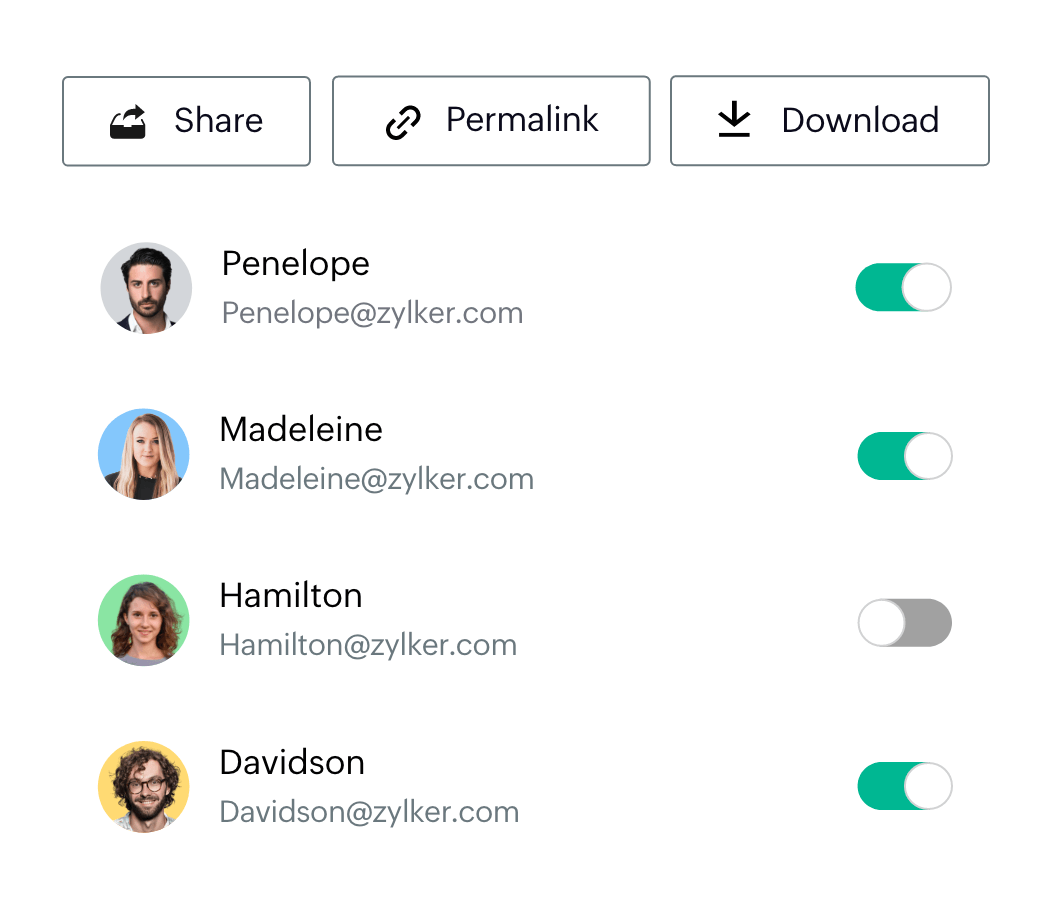Tap the Share button

(186, 121)
